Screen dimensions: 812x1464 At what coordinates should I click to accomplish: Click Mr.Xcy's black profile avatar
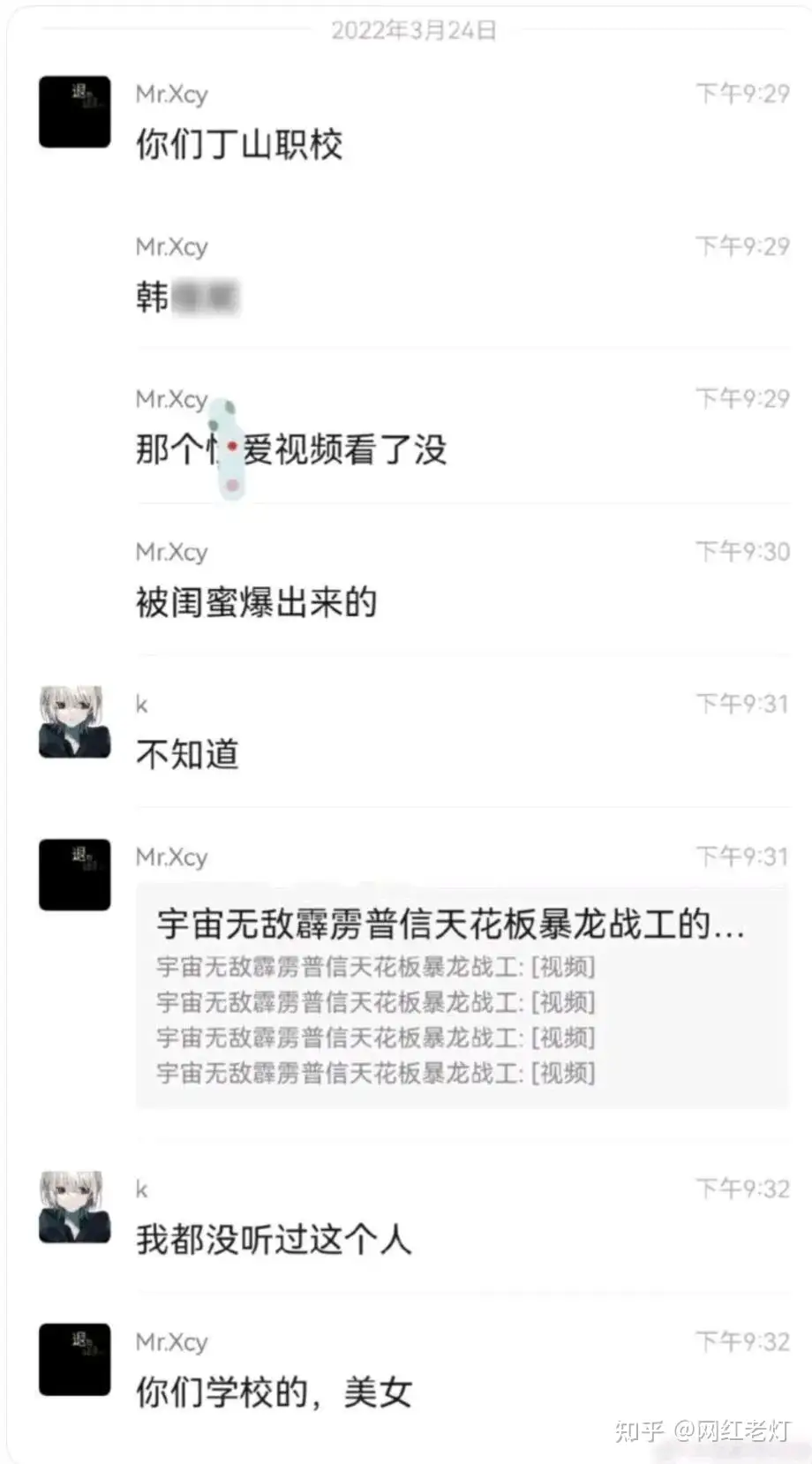coord(76,111)
